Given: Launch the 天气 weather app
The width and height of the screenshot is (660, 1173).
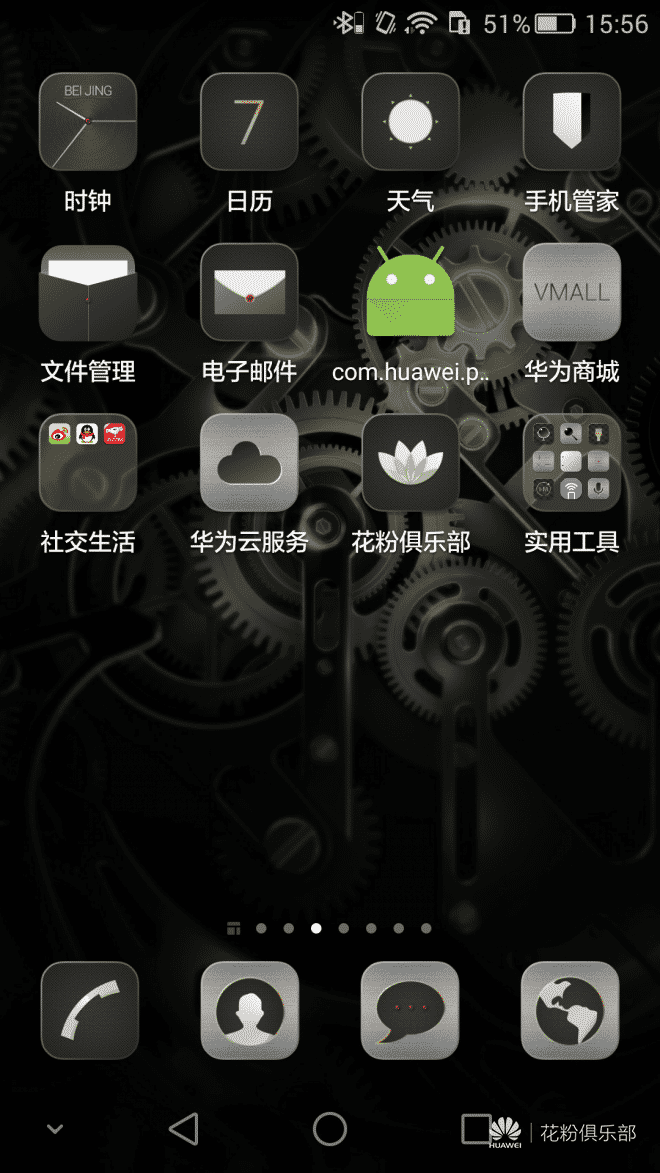Looking at the screenshot, I should (410, 123).
